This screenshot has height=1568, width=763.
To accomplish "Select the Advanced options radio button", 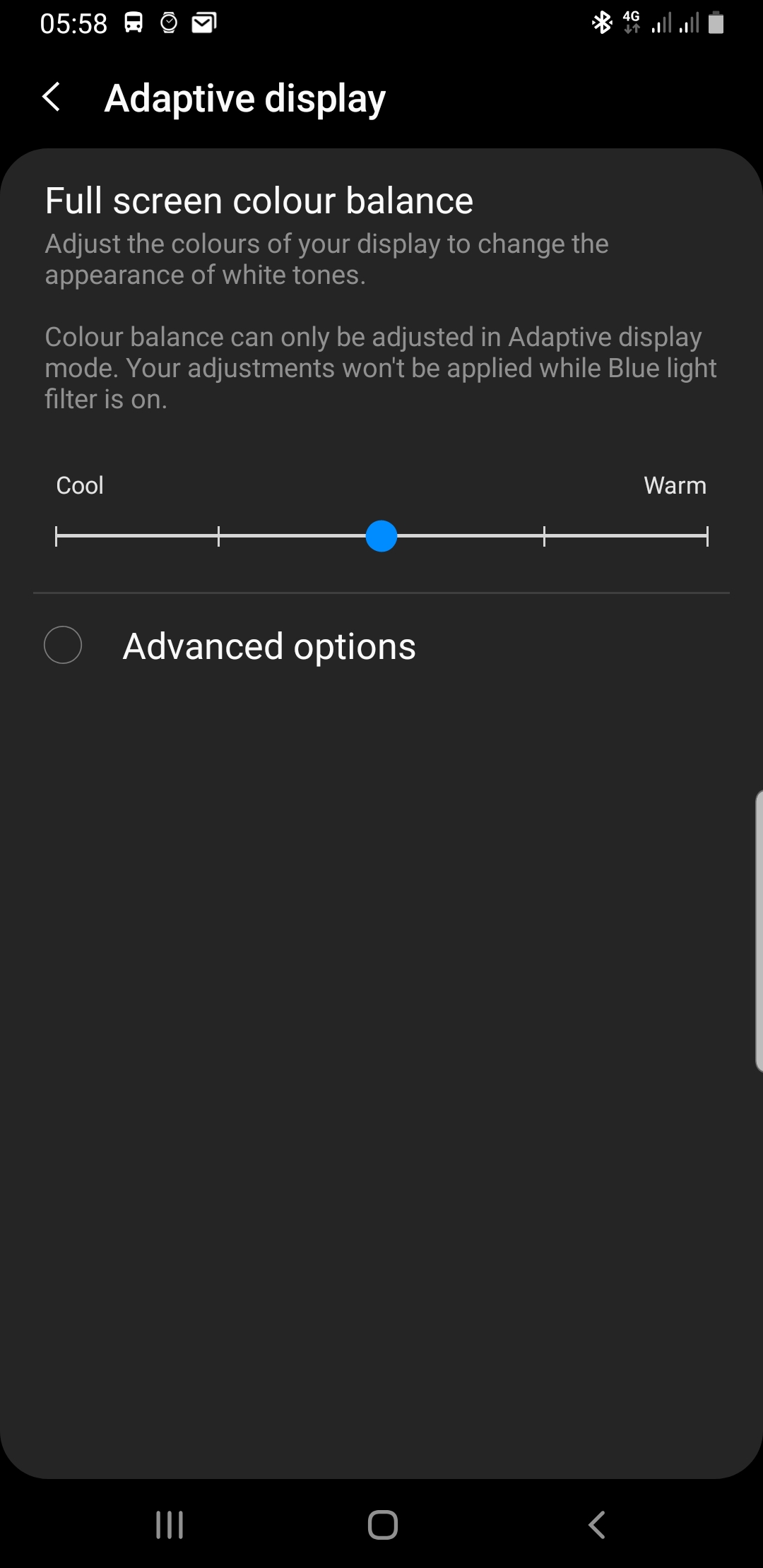I will click(x=63, y=646).
